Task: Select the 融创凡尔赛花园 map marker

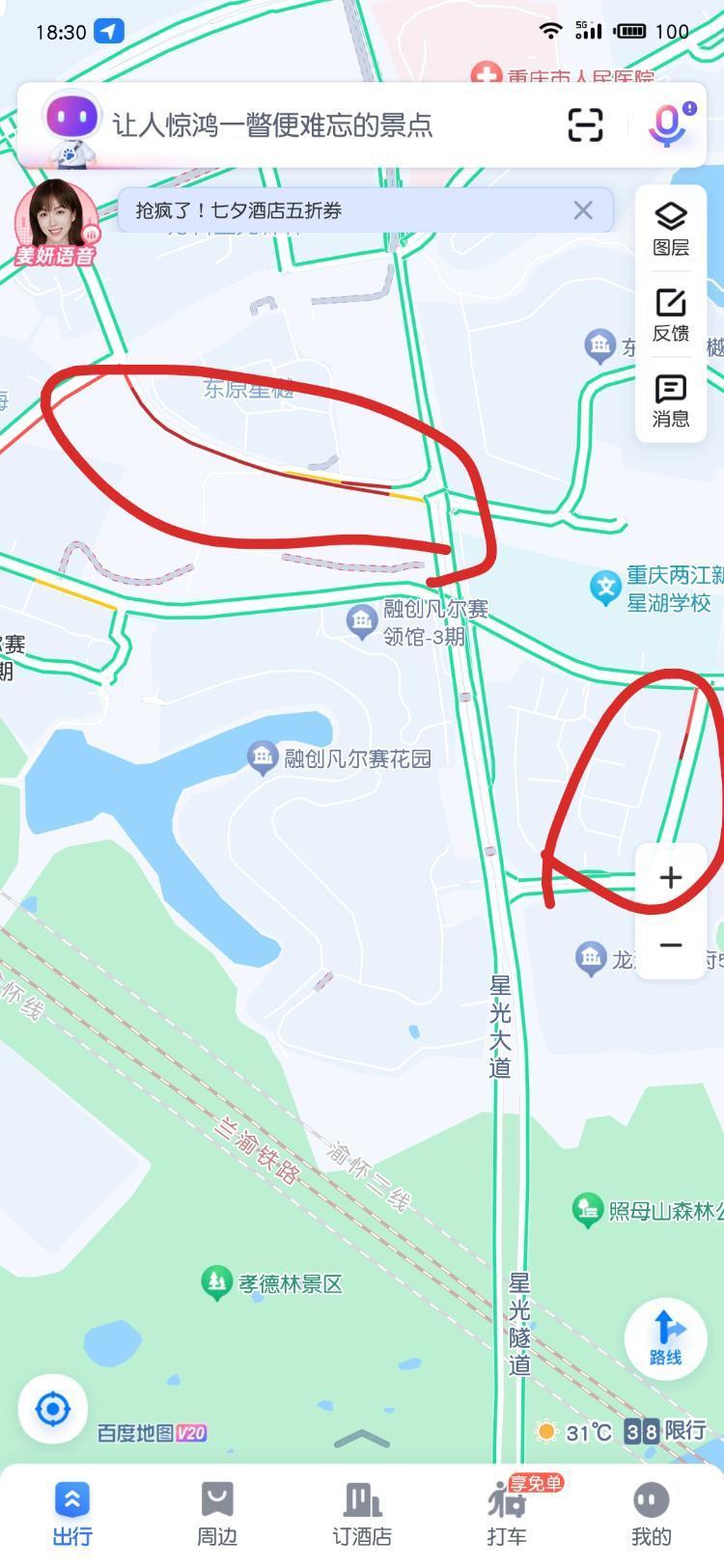Action: [263, 757]
